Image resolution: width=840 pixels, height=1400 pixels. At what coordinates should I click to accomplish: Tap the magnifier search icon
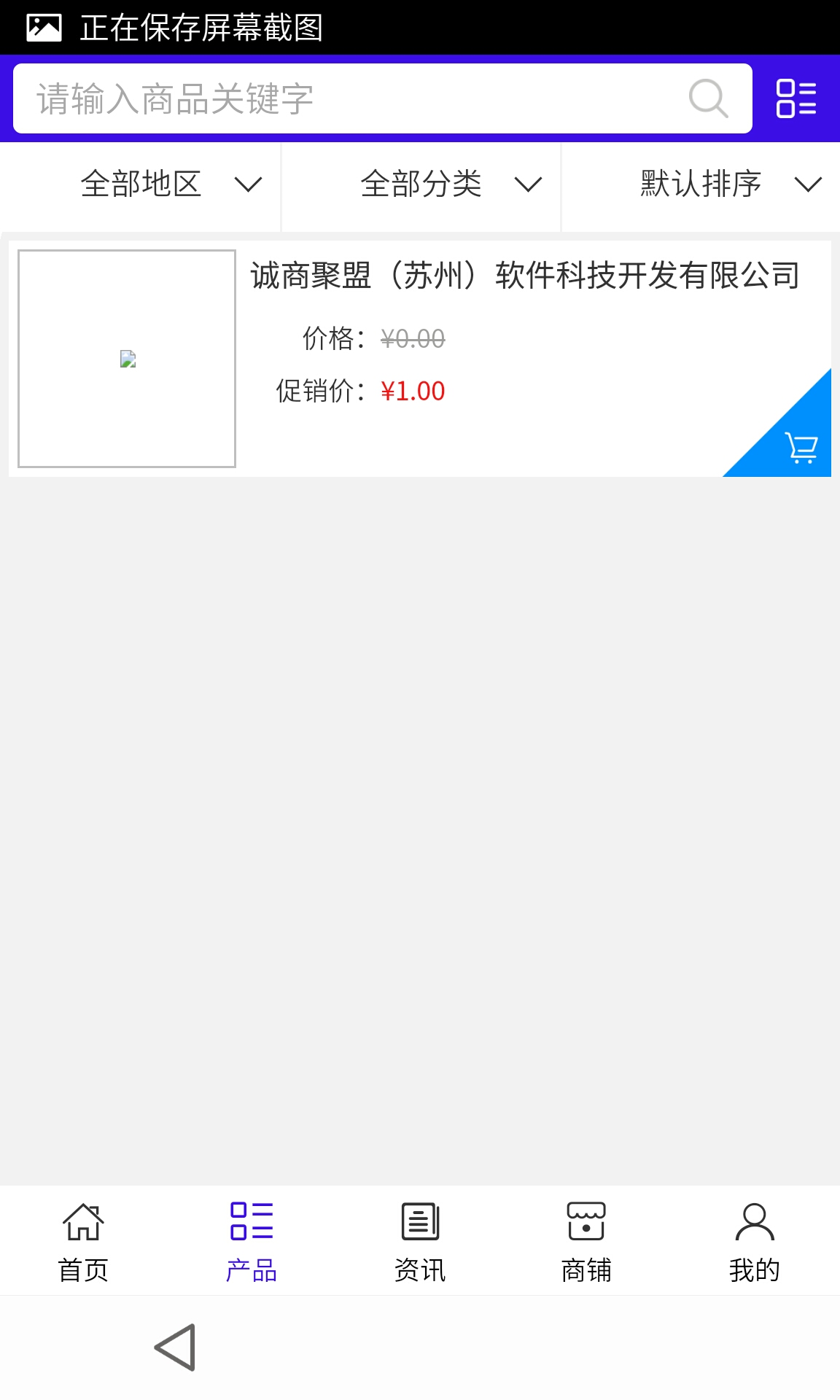tap(708, 98)
